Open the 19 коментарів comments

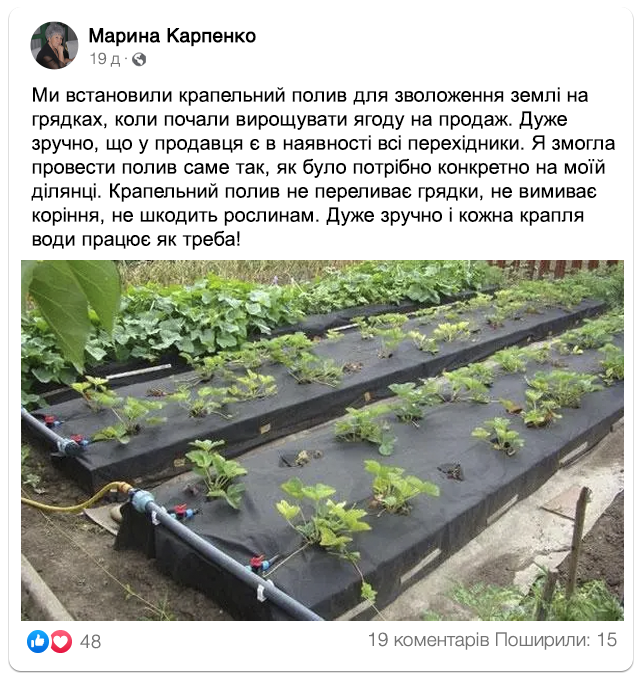click(x=427, y=640)
